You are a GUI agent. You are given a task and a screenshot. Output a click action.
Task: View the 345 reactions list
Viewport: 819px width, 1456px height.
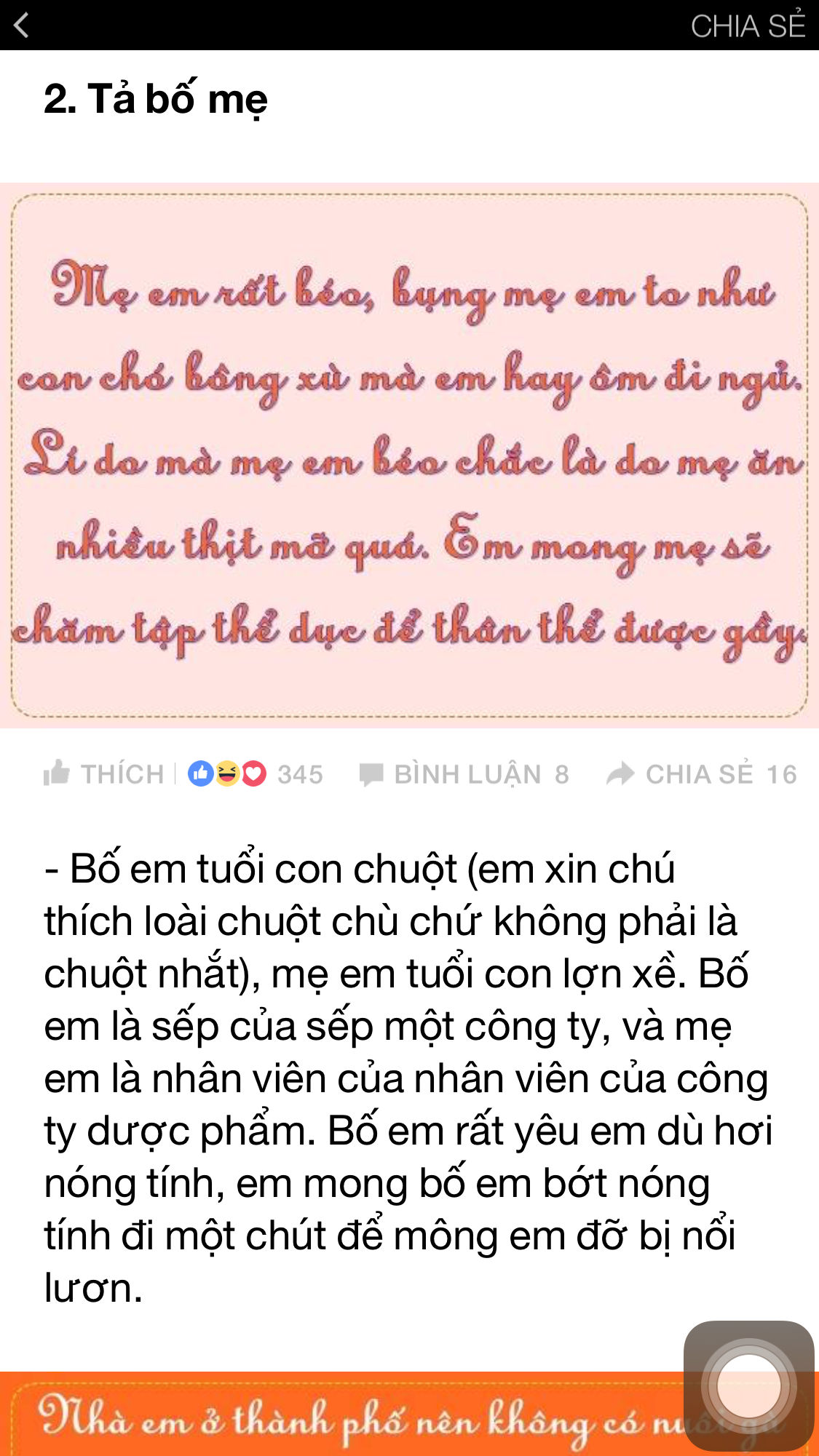(256, 773)
